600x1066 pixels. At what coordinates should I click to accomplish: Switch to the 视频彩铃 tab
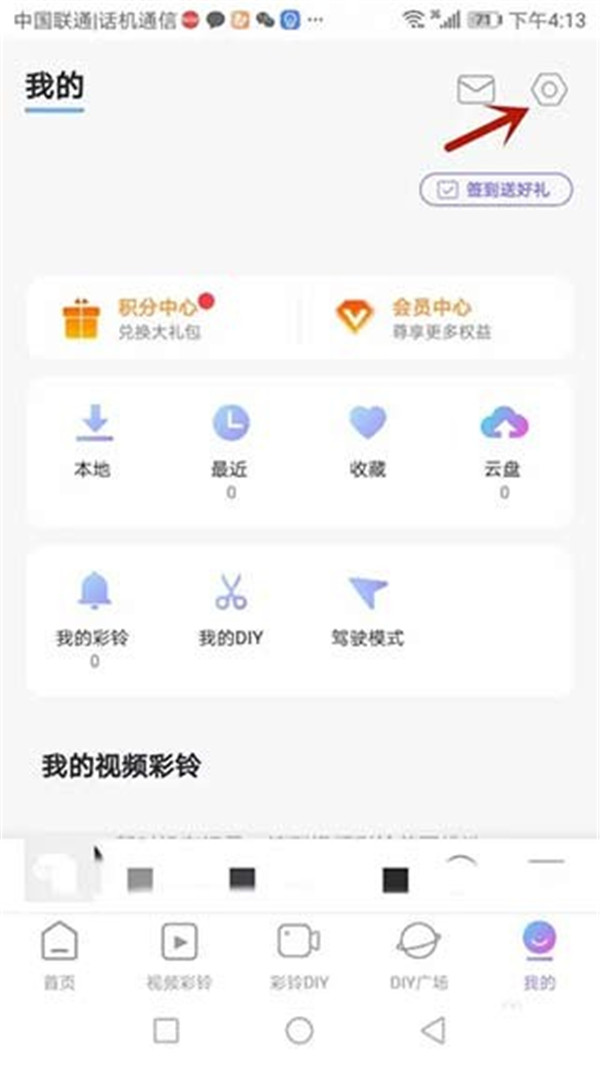point(179,955)
